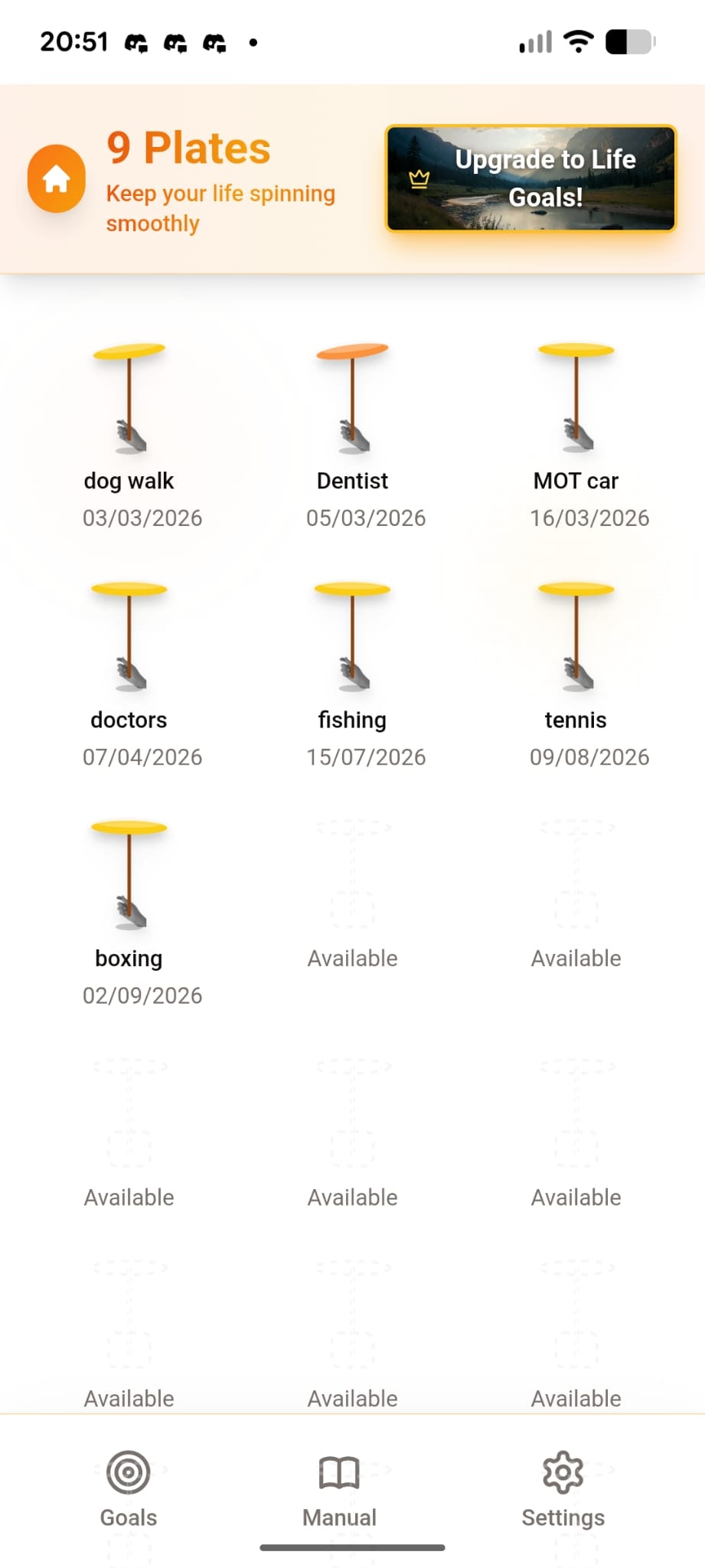Tap the Upgrade to Life Goals banner
Image resolution: width=705 pixels, height=1568 pixels.
pyautogui.click(x=530, y=178)
